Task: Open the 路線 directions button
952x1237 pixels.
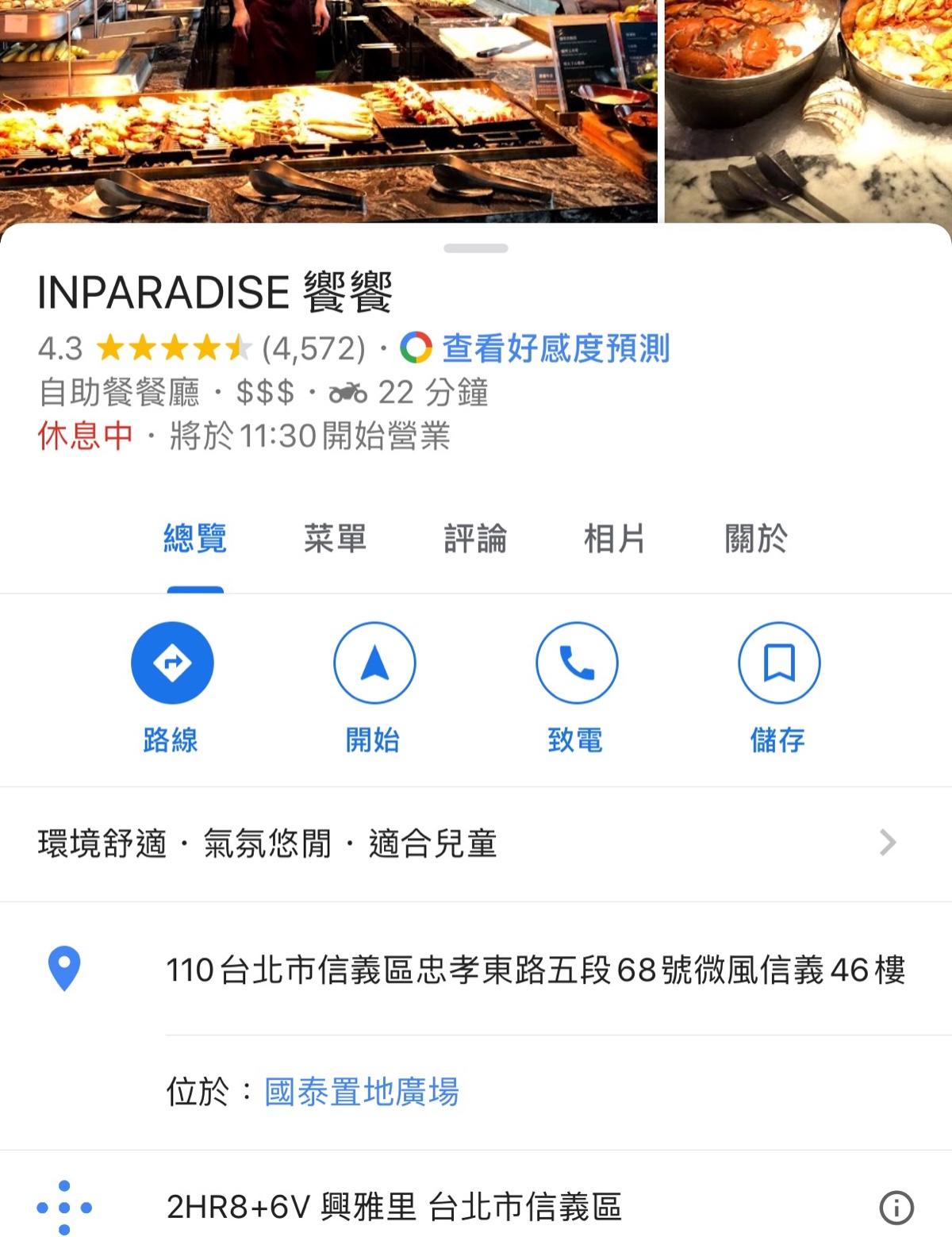Action: [x=172, y=663]
